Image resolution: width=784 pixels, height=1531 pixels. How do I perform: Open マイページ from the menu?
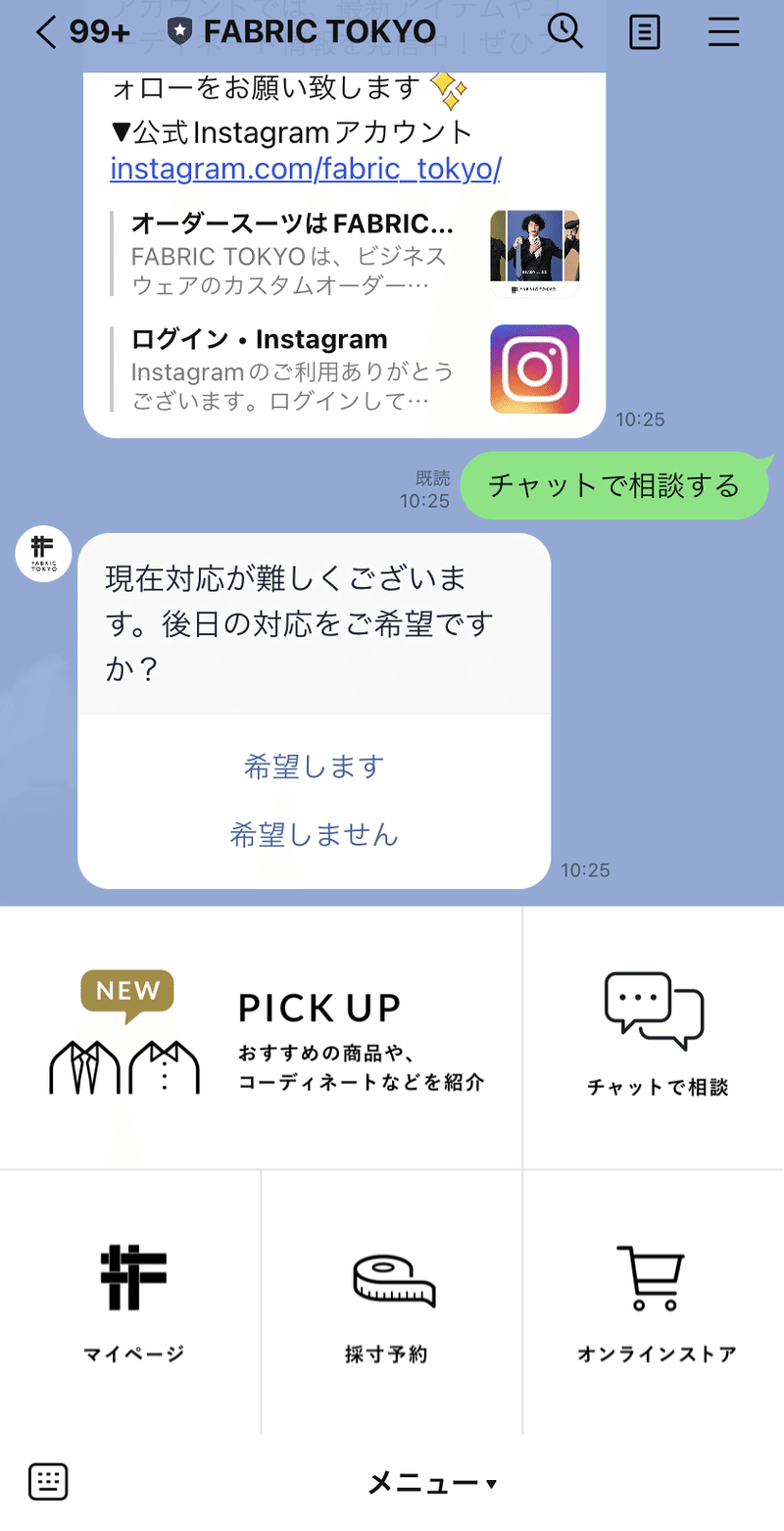(x=131, y=1302)
